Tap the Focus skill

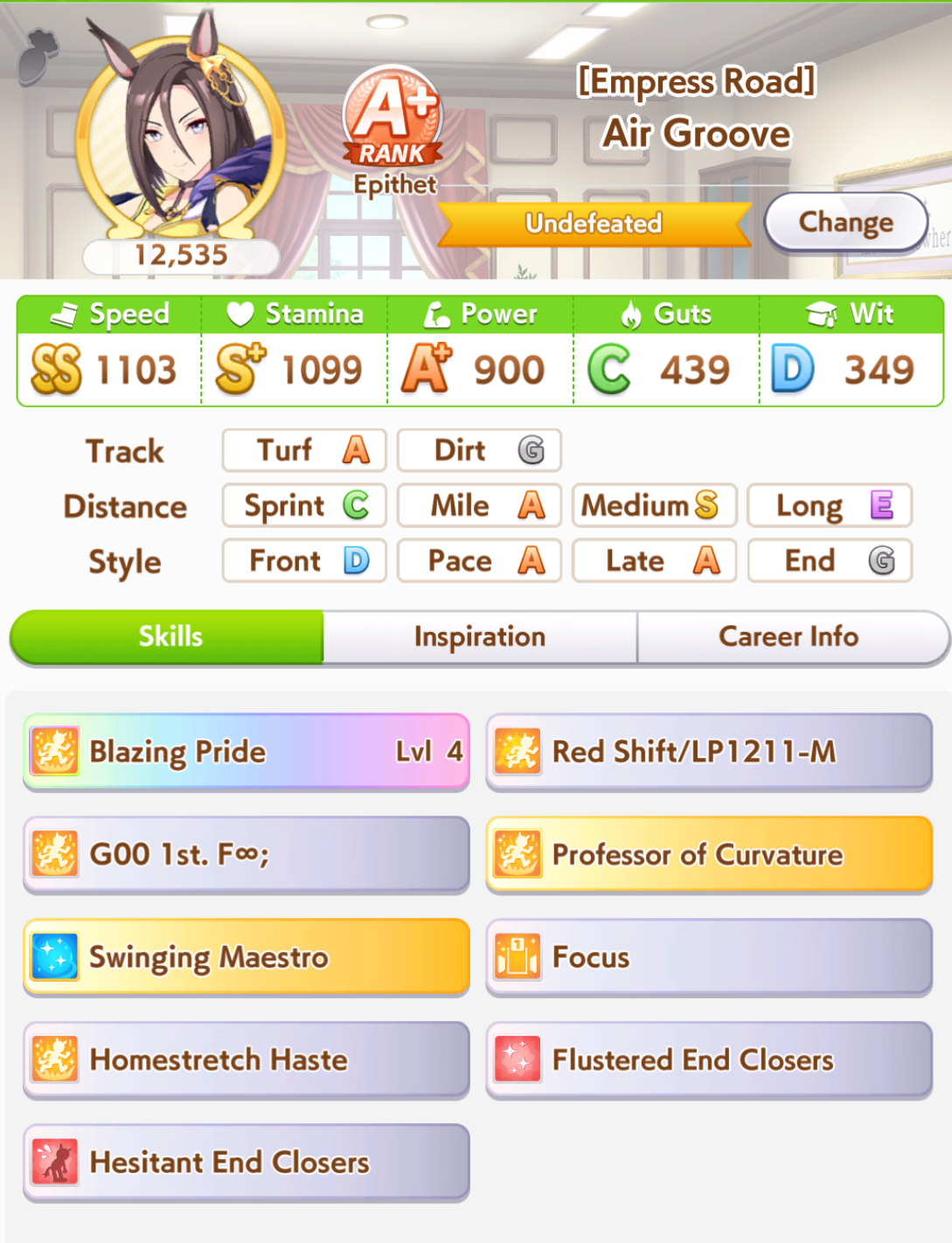709,957
